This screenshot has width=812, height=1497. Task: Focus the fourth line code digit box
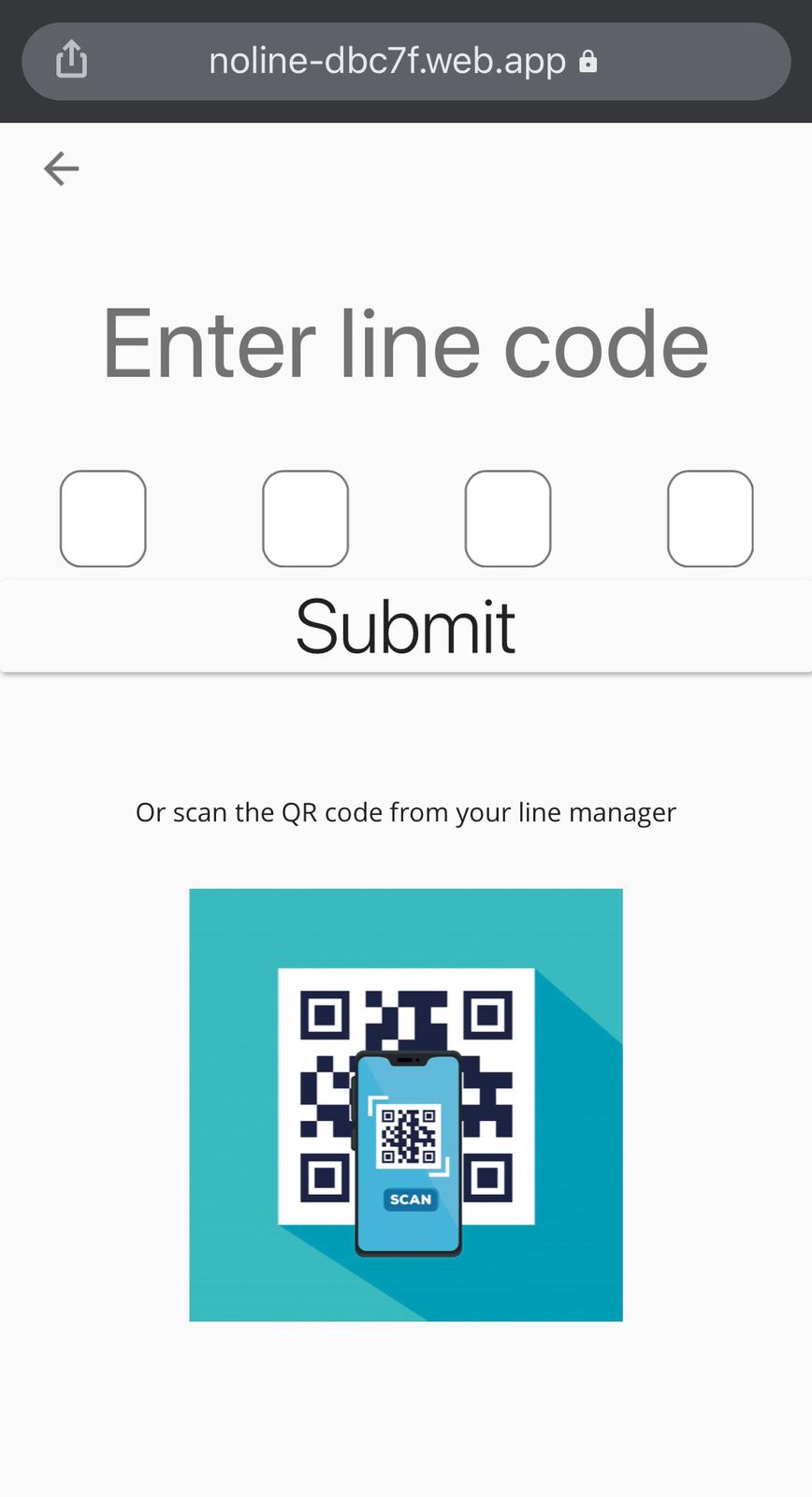[710, 518]
